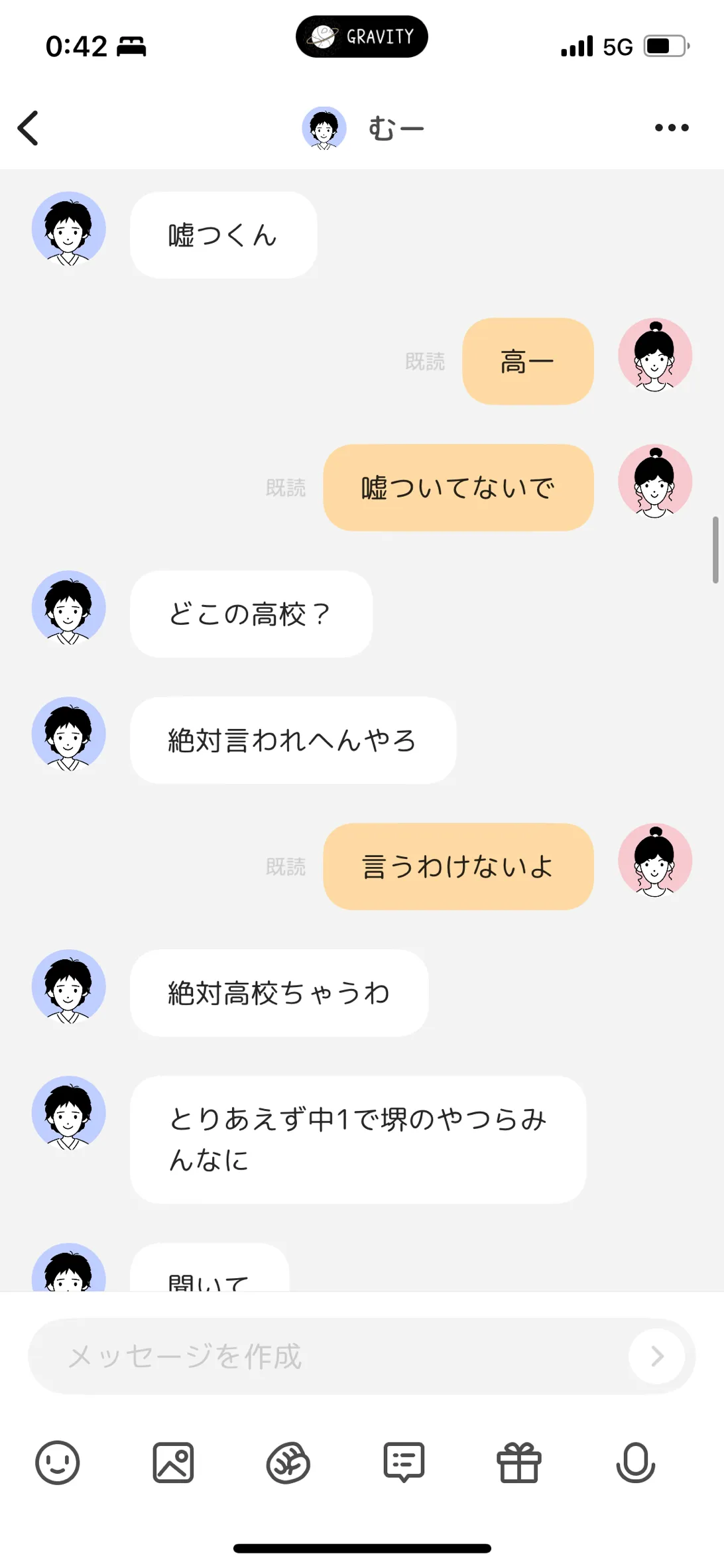Screen dimensions: 724x1568
Task: Open the quick-reply list bubble icon
Action: 404,1462
